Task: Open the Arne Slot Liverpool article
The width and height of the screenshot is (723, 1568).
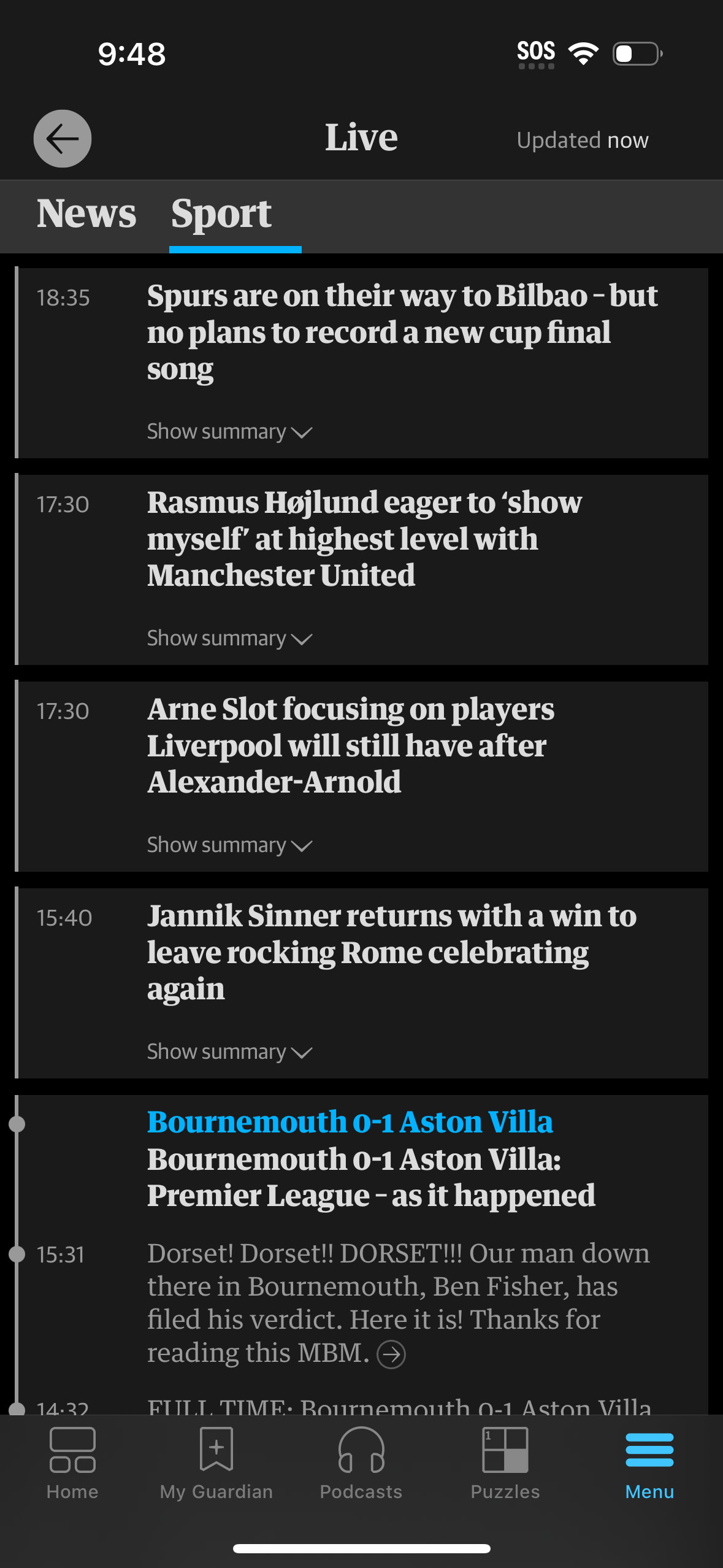Action: [350, 745]
